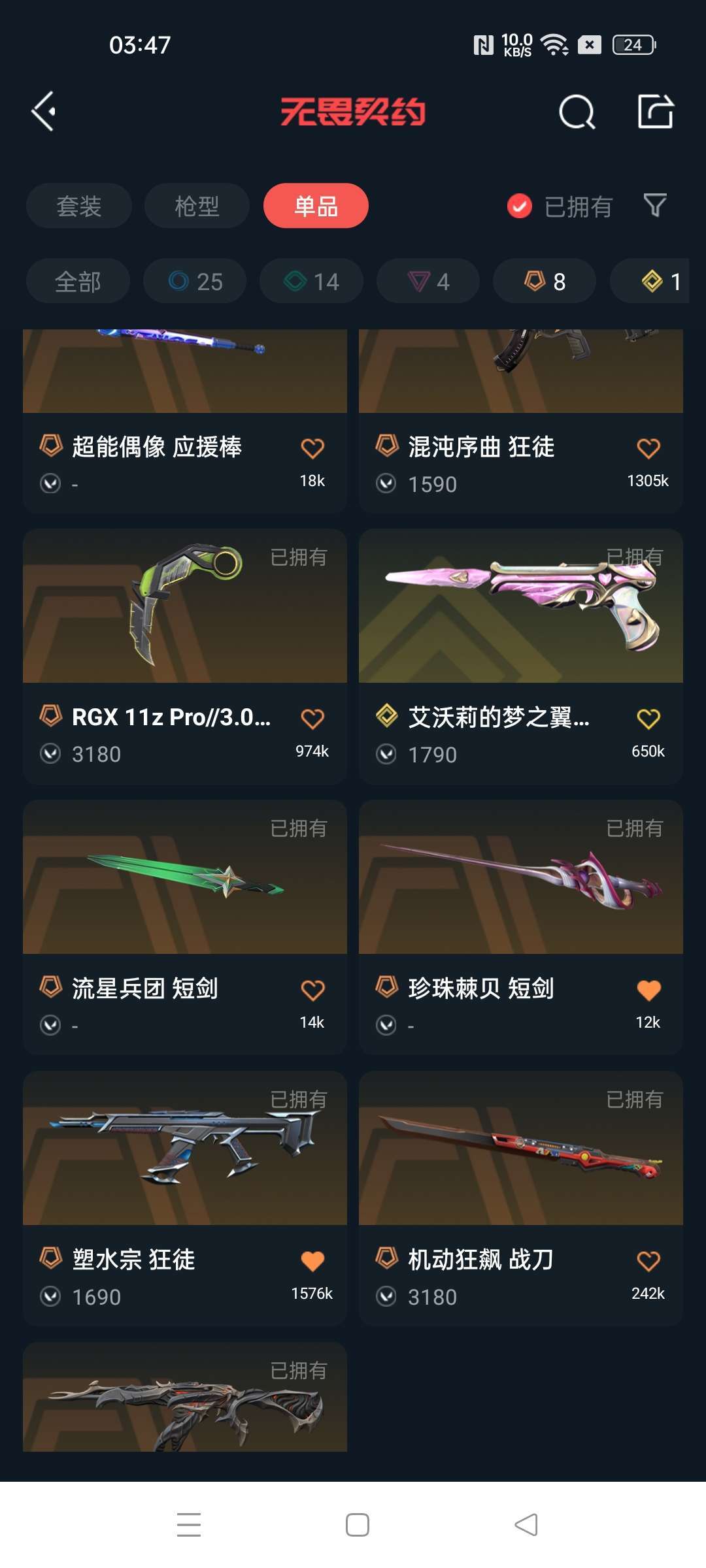Viewport: 706px width, 1568px height.
Task: Select the 全部 rarity chip
Action: [78, 281]
